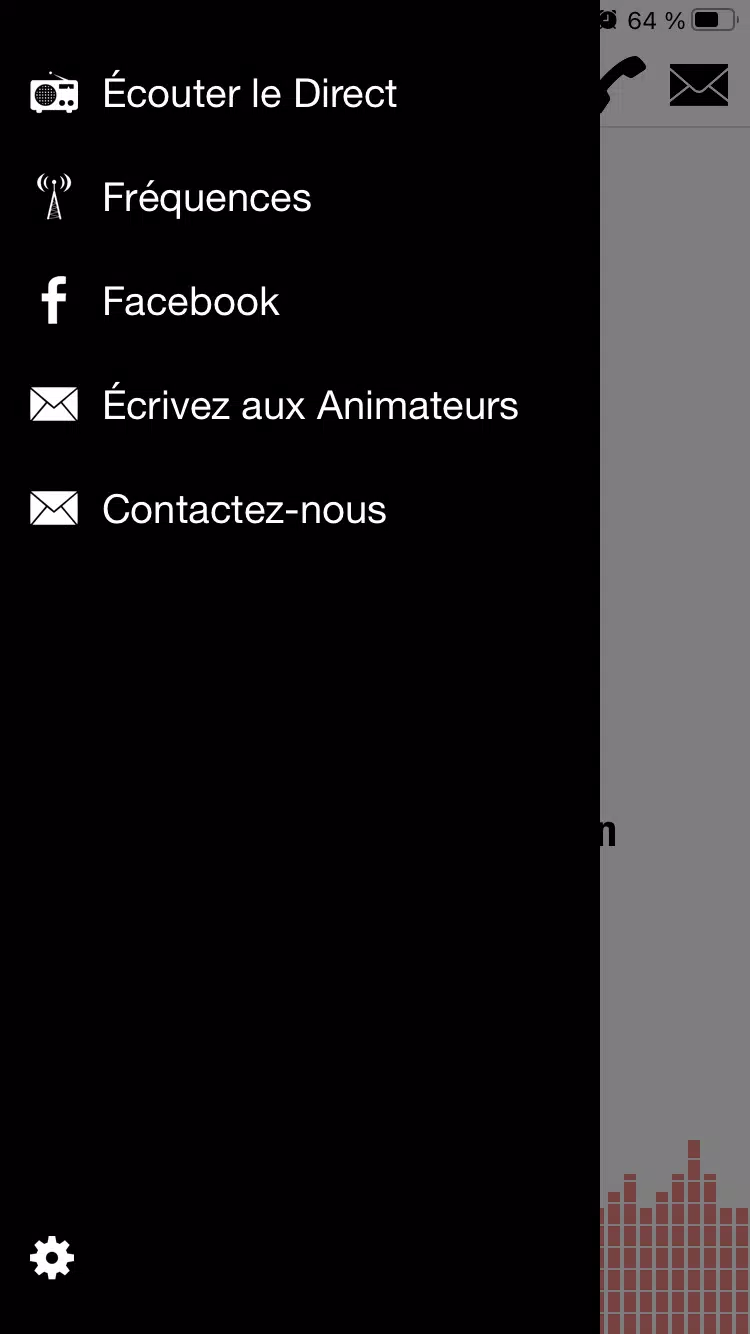Open the Fréquences menu item
The image size is (750, 1334).
(207, 198)
